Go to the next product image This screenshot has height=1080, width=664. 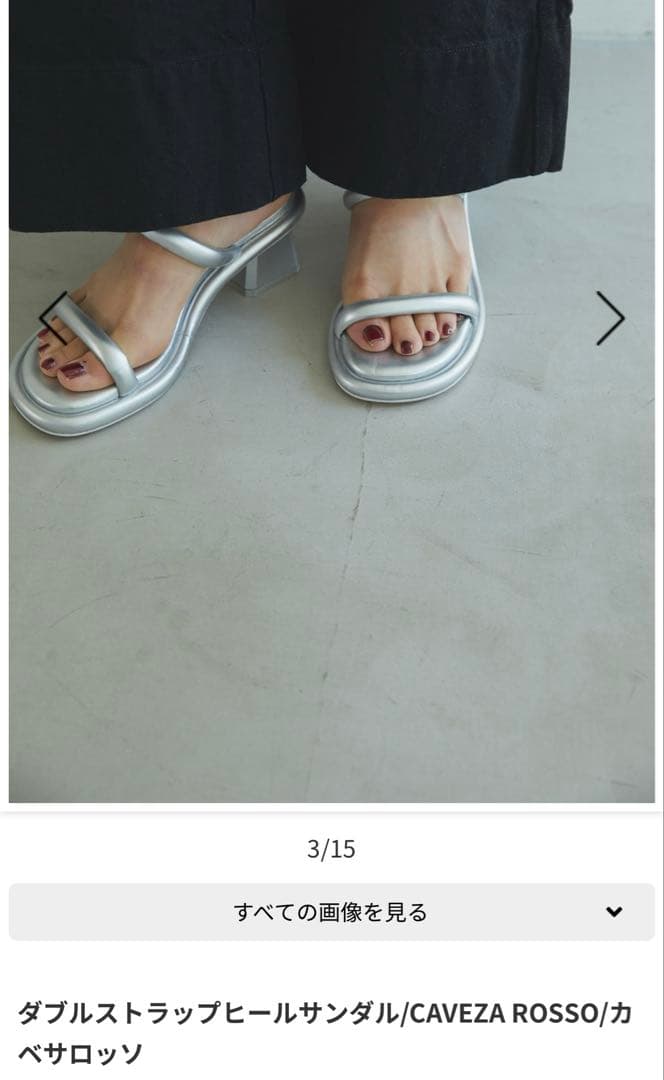(x=610, y=318)
